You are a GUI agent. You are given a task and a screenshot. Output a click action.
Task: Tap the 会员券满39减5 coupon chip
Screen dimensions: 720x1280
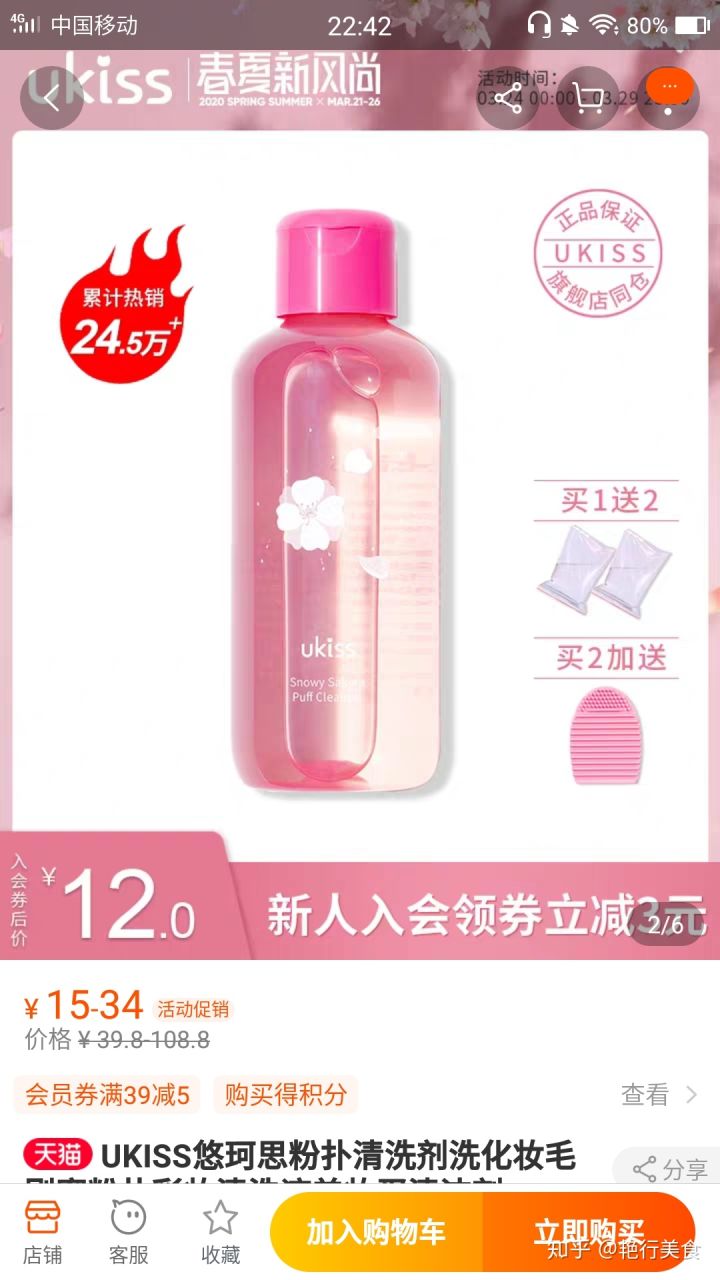(x=107, y=1095)
